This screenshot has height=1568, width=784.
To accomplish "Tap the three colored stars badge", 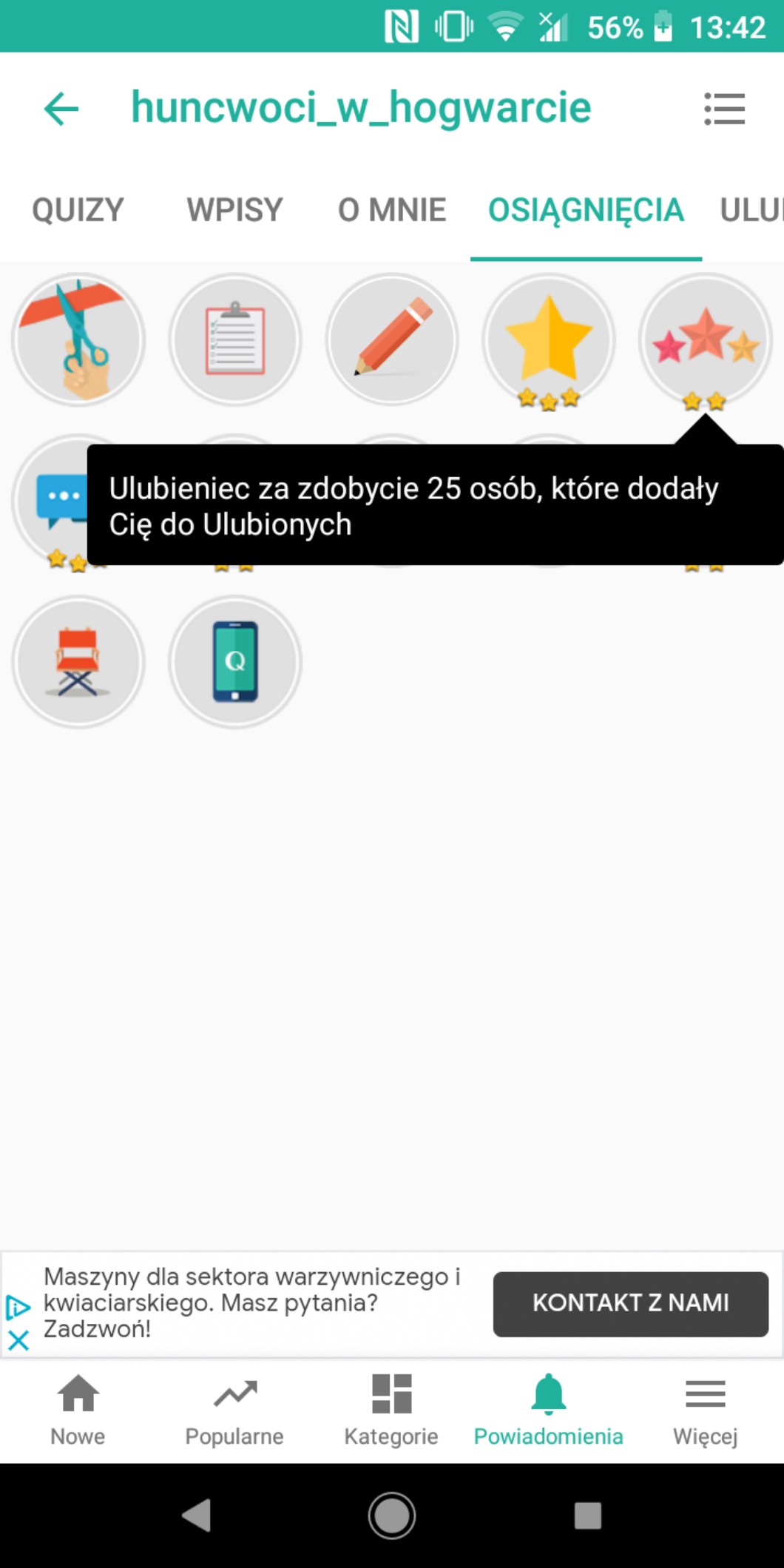I will [x=706, y=339].
